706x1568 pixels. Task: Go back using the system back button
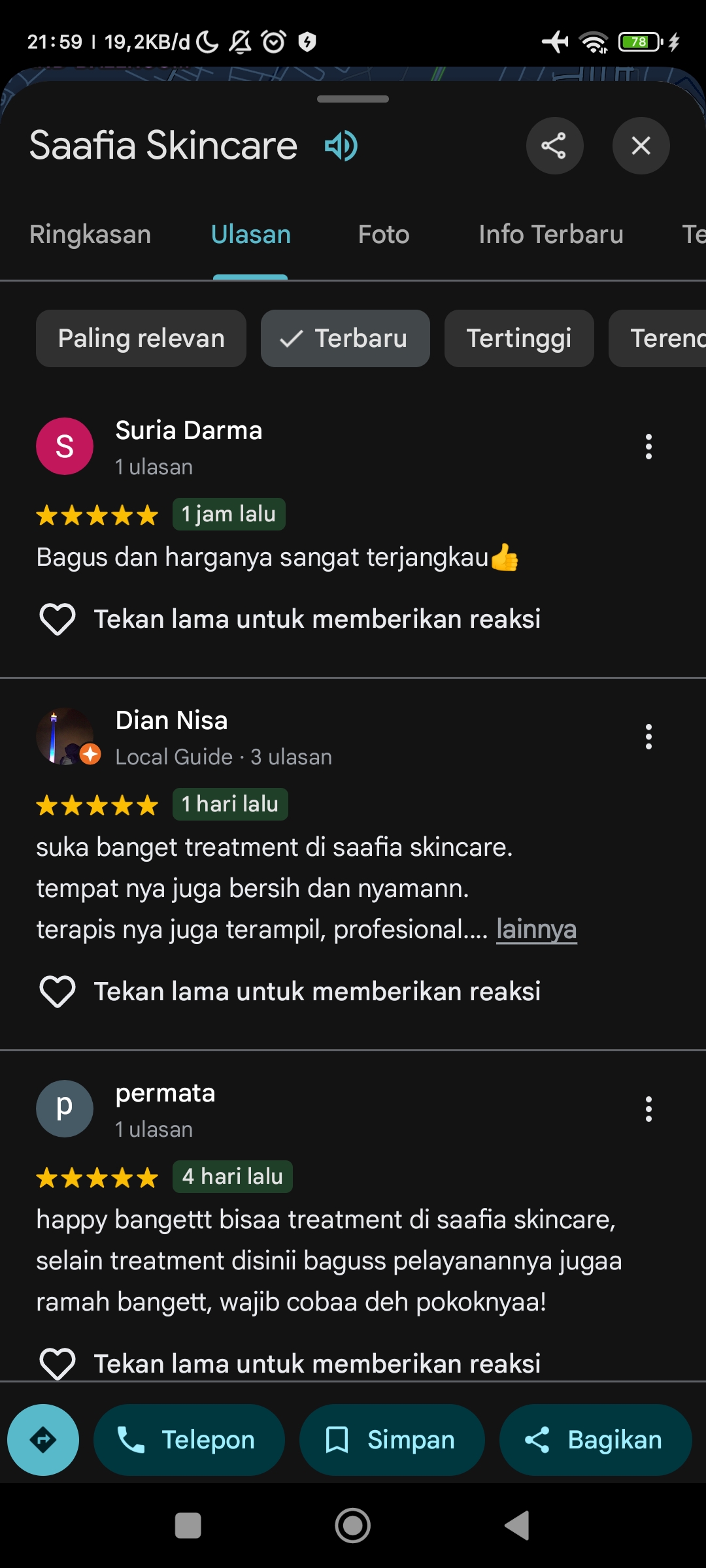tap(517, 1526)
